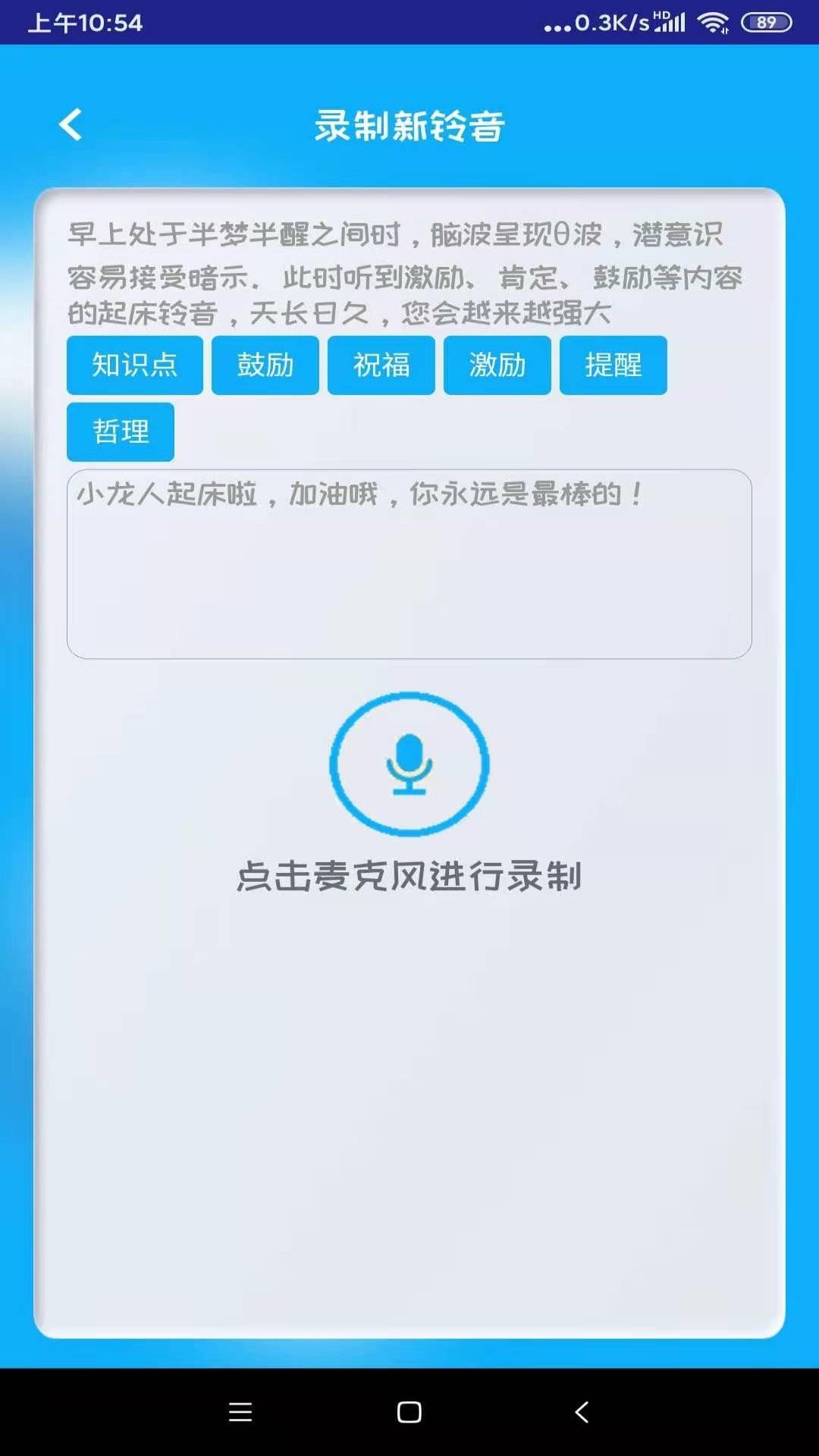Start recording with the microphone button
This screenshot has height=1456, width=819.
[409, 764]
